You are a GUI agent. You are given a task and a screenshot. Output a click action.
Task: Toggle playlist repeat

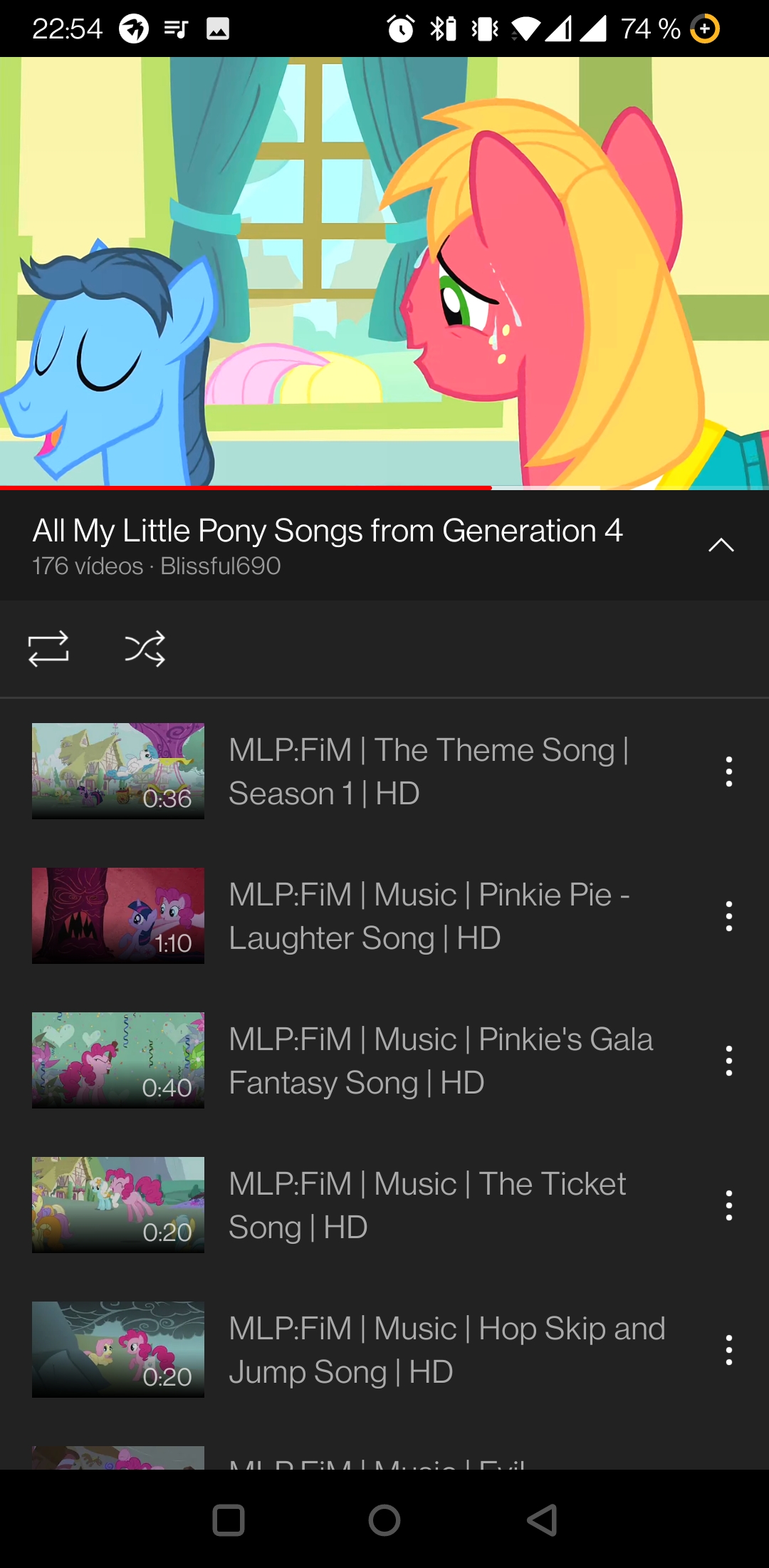48,648
